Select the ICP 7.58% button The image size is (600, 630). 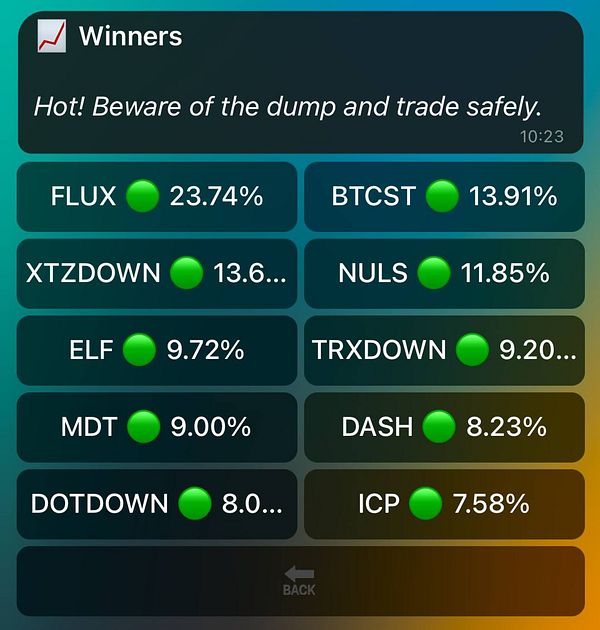coord(443,504)
